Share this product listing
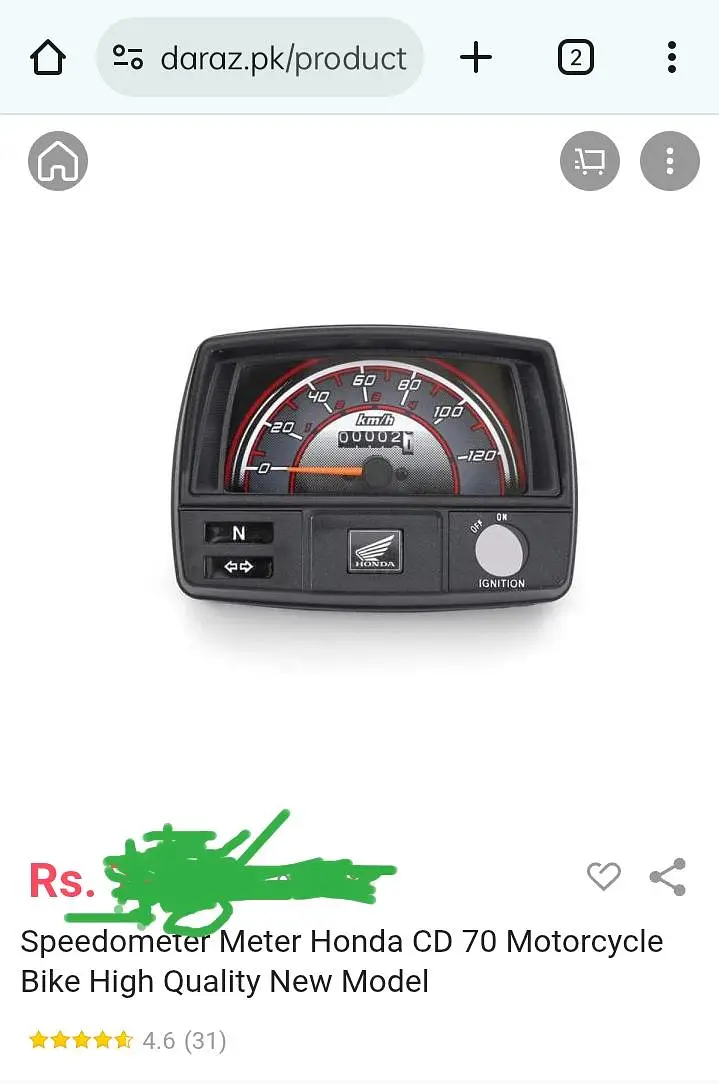 (x=667, y=877)
